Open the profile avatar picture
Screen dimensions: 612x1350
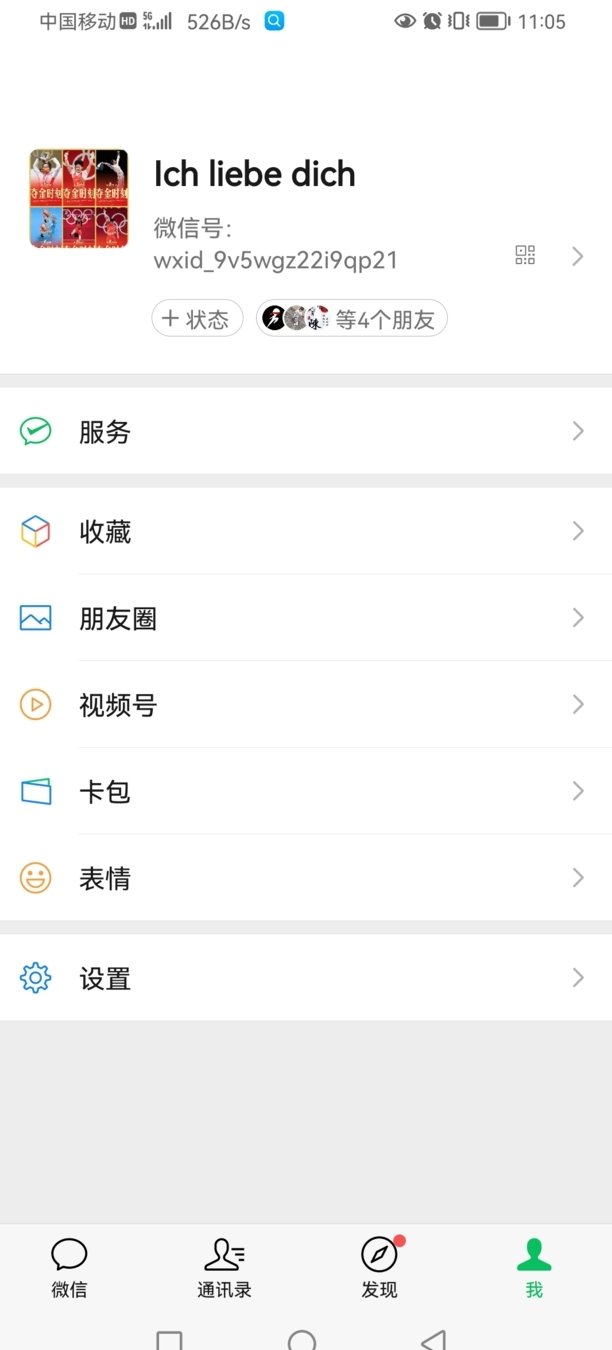tap(79, 198)
